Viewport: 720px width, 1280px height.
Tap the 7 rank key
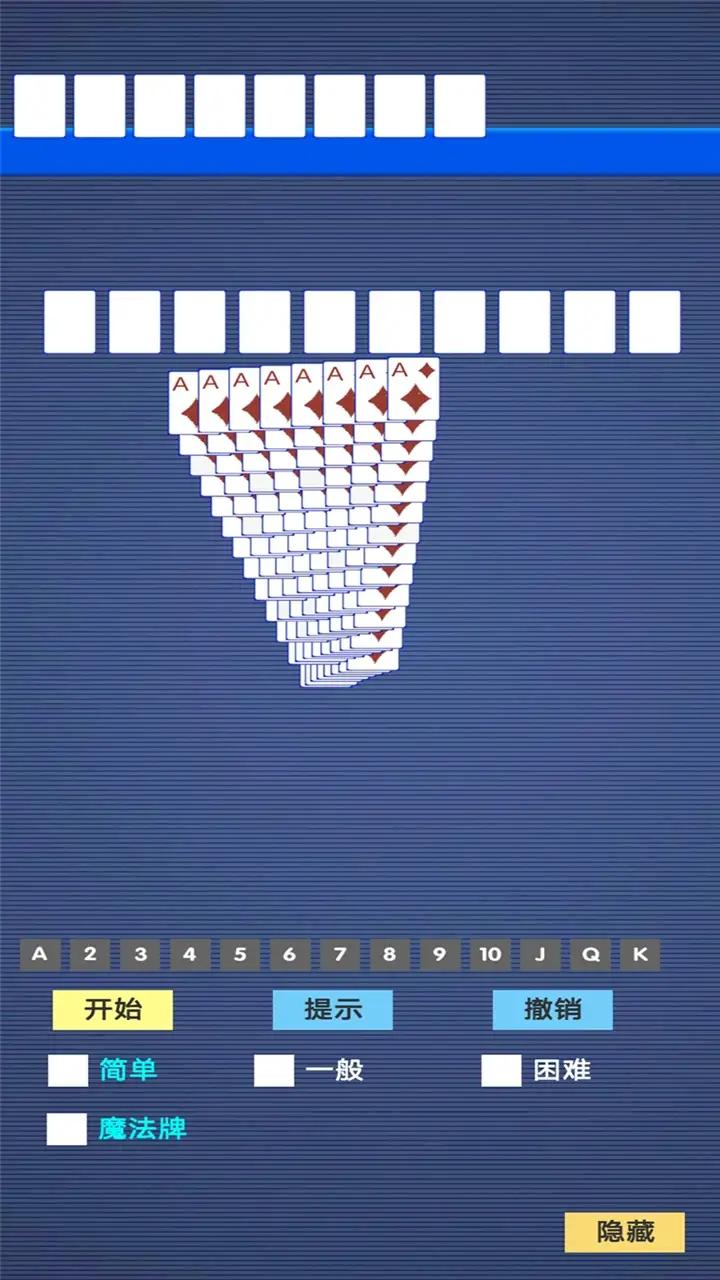[340, 954]
